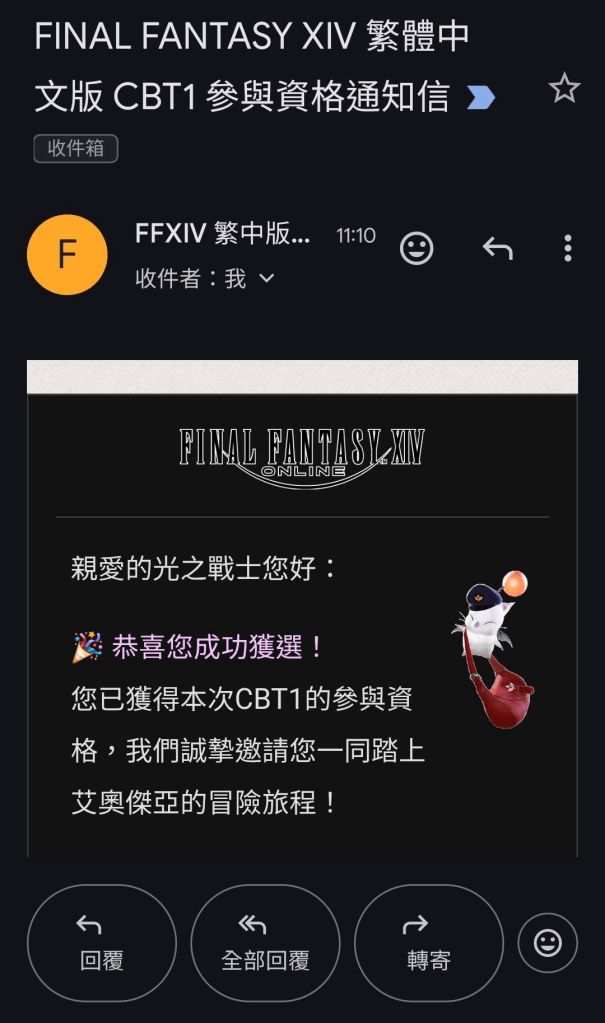Tap the 回覆 reply button

coord(102,943)
